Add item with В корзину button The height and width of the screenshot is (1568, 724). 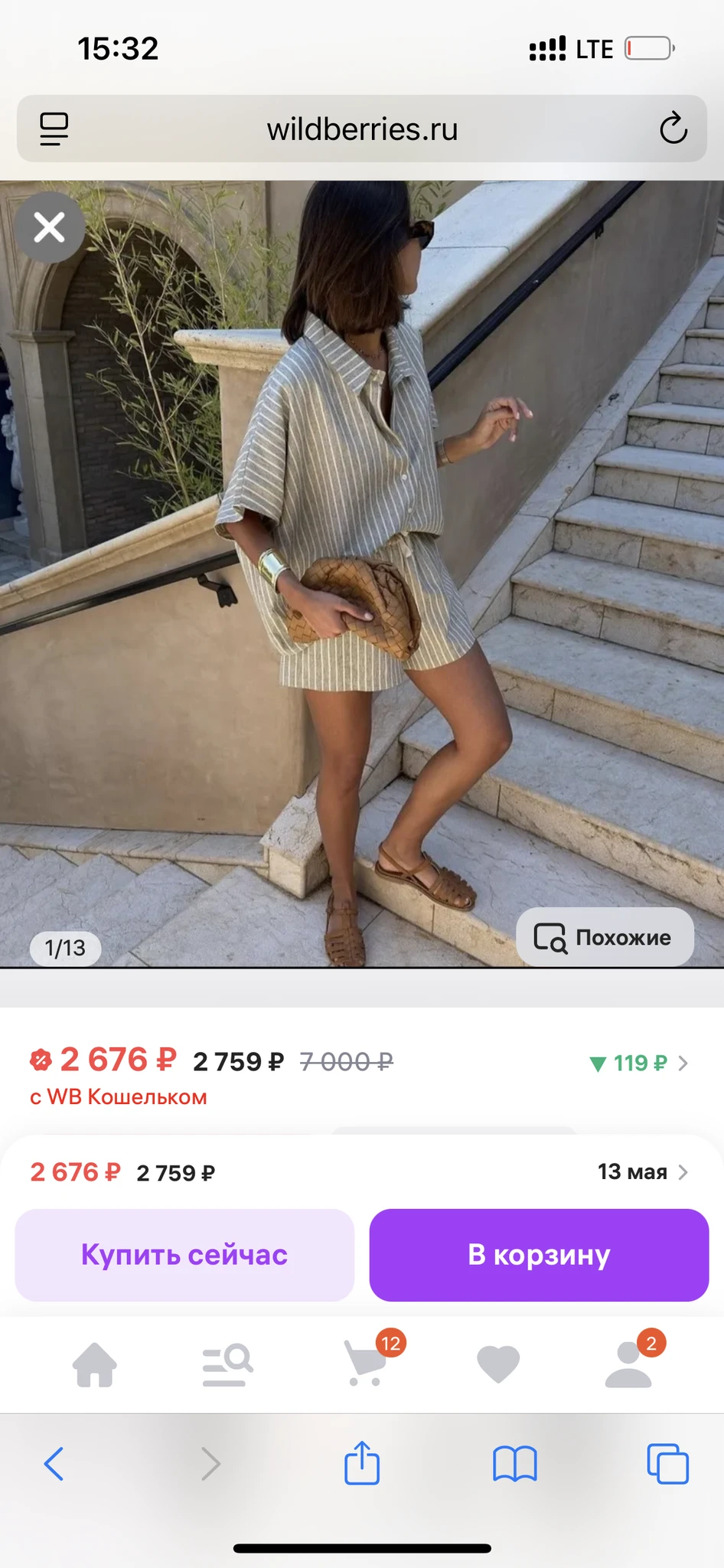[539, 1255]
